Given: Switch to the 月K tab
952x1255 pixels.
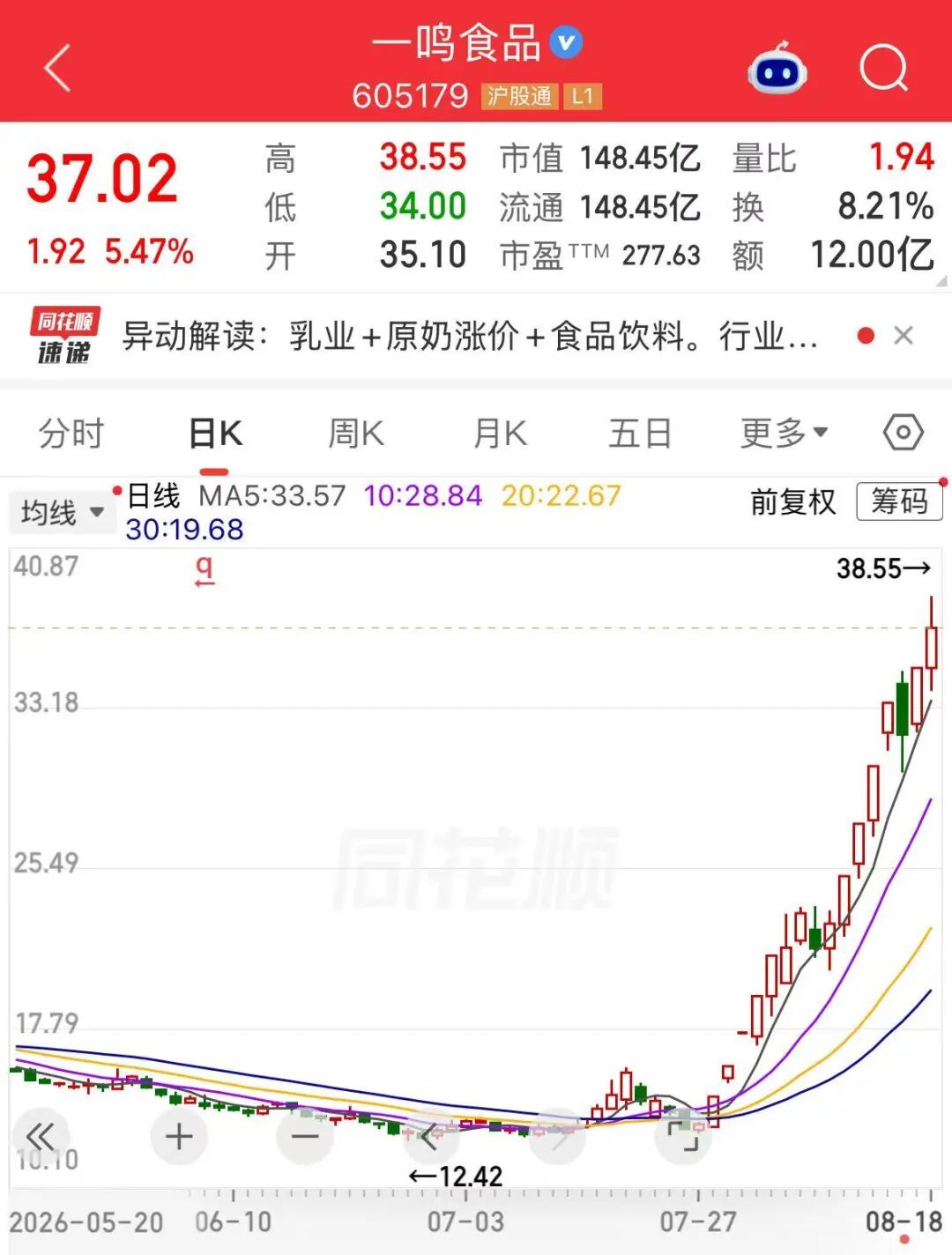Looking at the screenshot, I should point(500,434).
